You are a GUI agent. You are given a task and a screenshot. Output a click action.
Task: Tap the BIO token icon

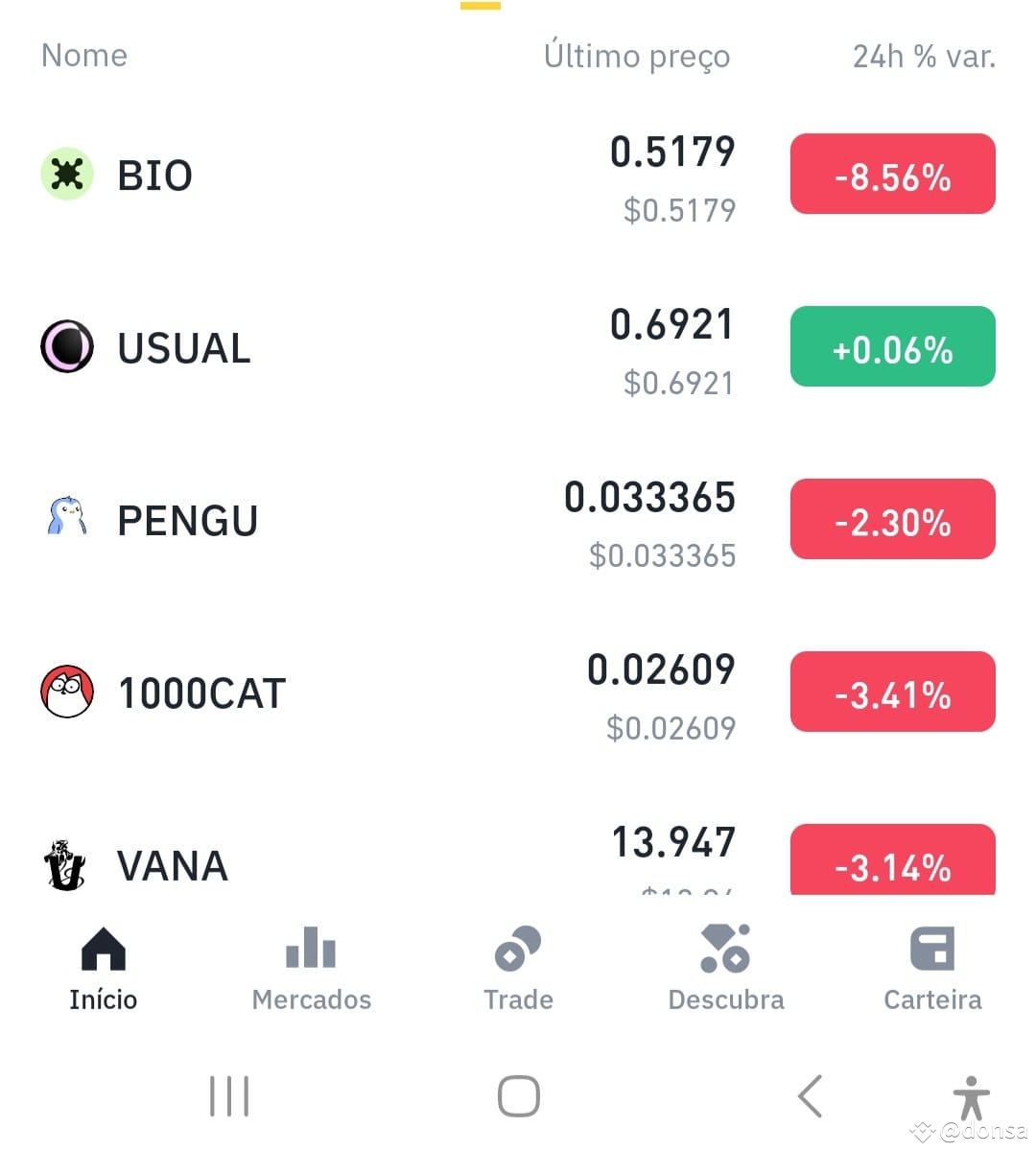(x=66, y=174)
